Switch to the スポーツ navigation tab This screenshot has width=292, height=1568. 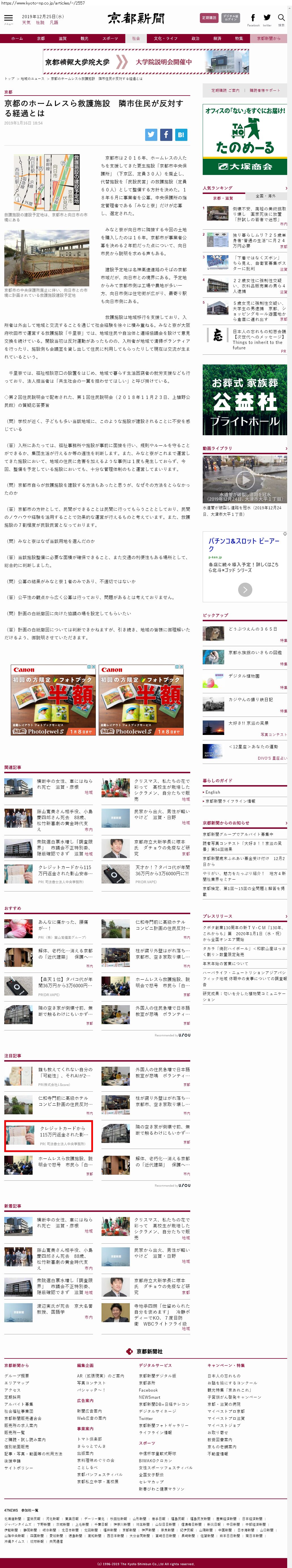click(110, 38)
